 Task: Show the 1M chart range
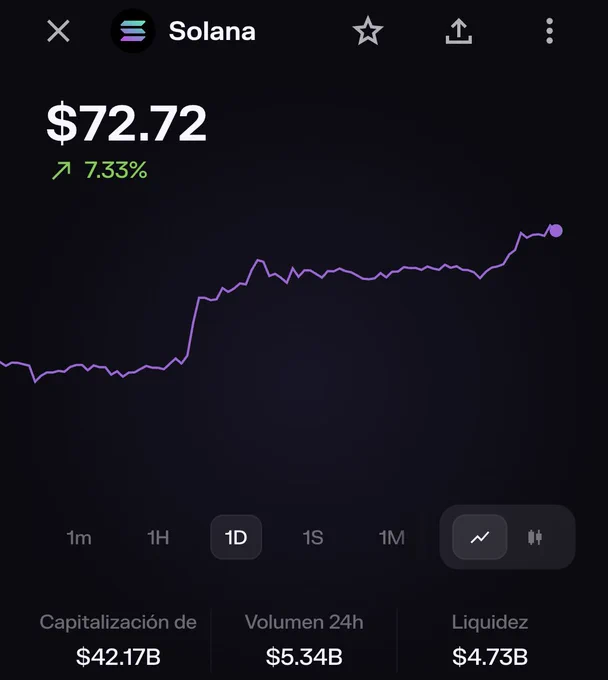pyautogui.click(x=392, y=538)
